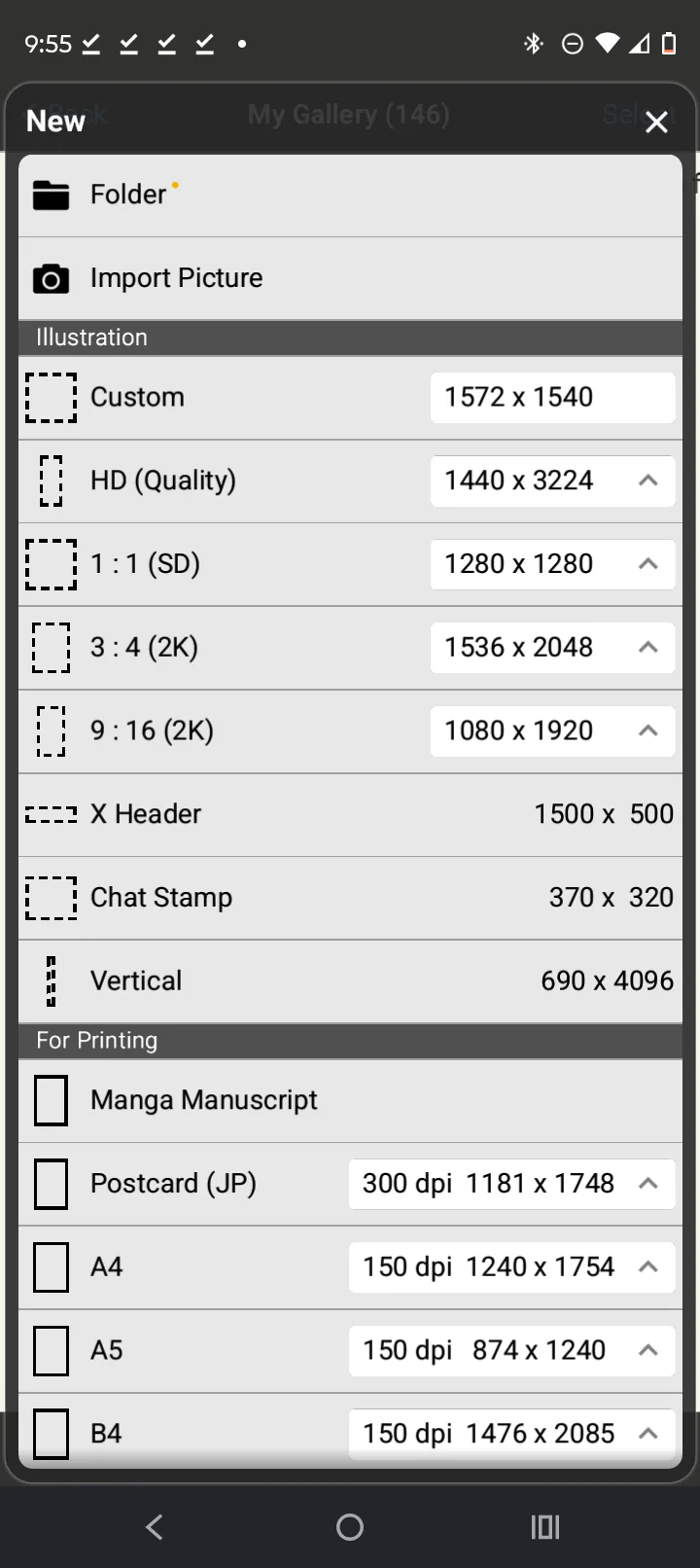Create a new Folder
The image size is (700, 1568).
350,195
